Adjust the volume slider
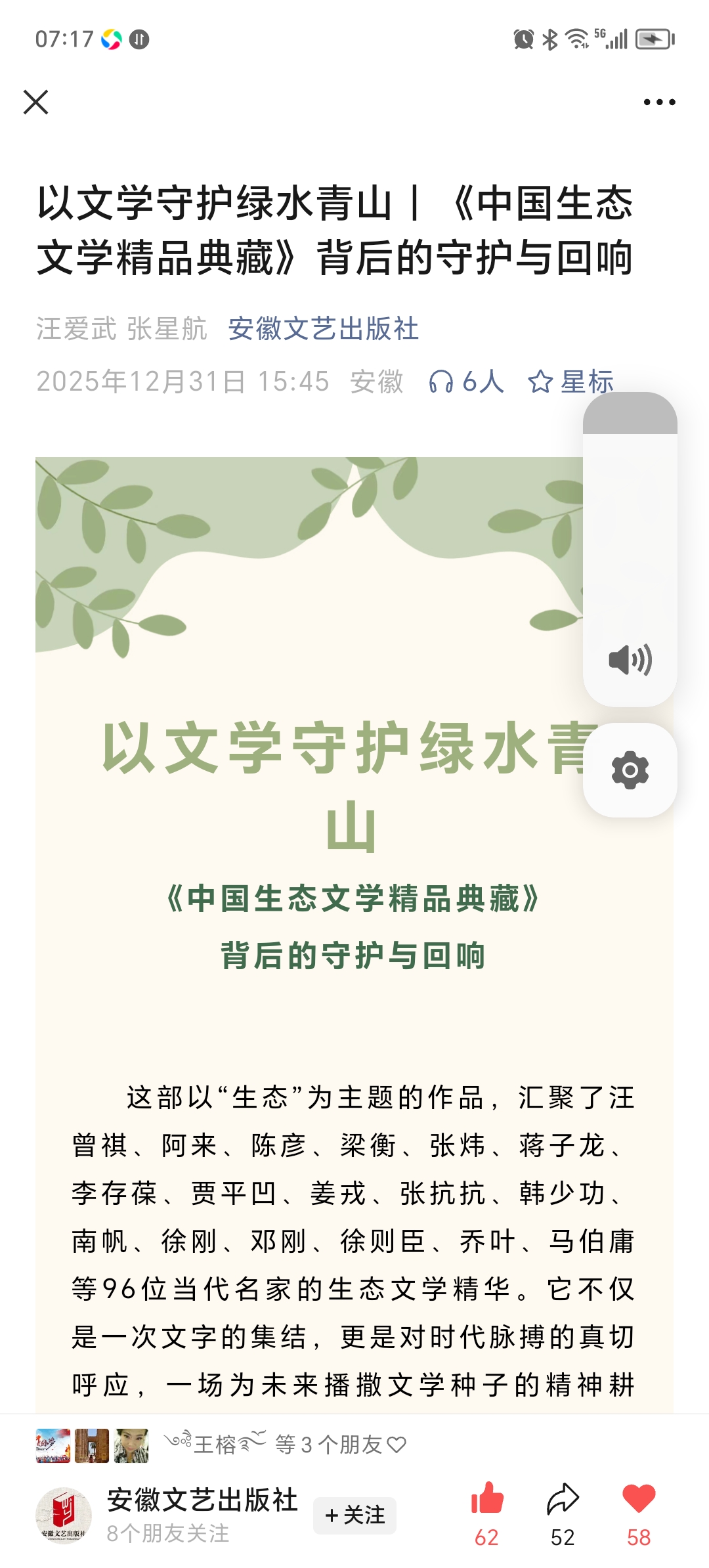 click(630, 525)
